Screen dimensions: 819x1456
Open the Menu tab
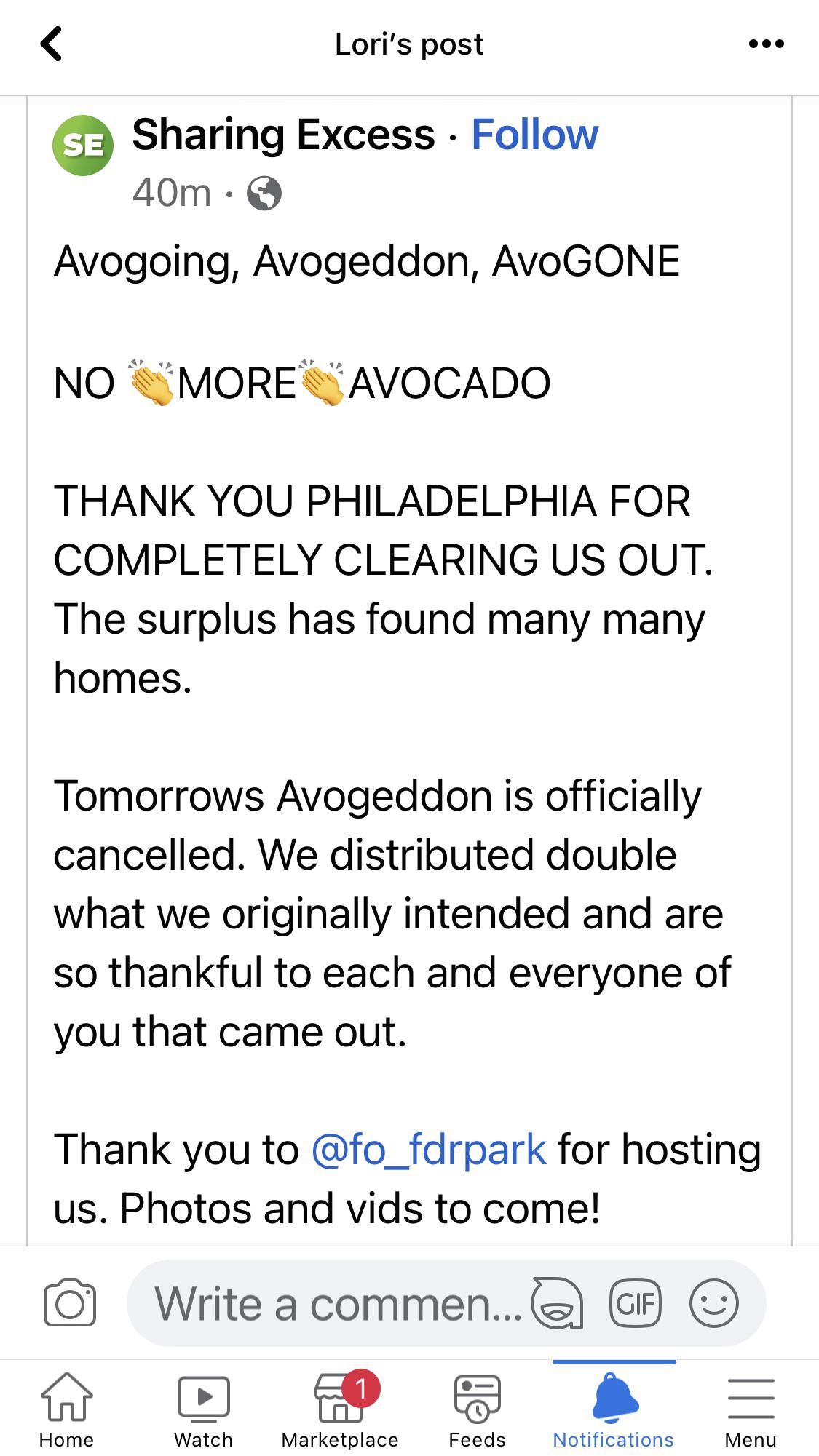751,1409
